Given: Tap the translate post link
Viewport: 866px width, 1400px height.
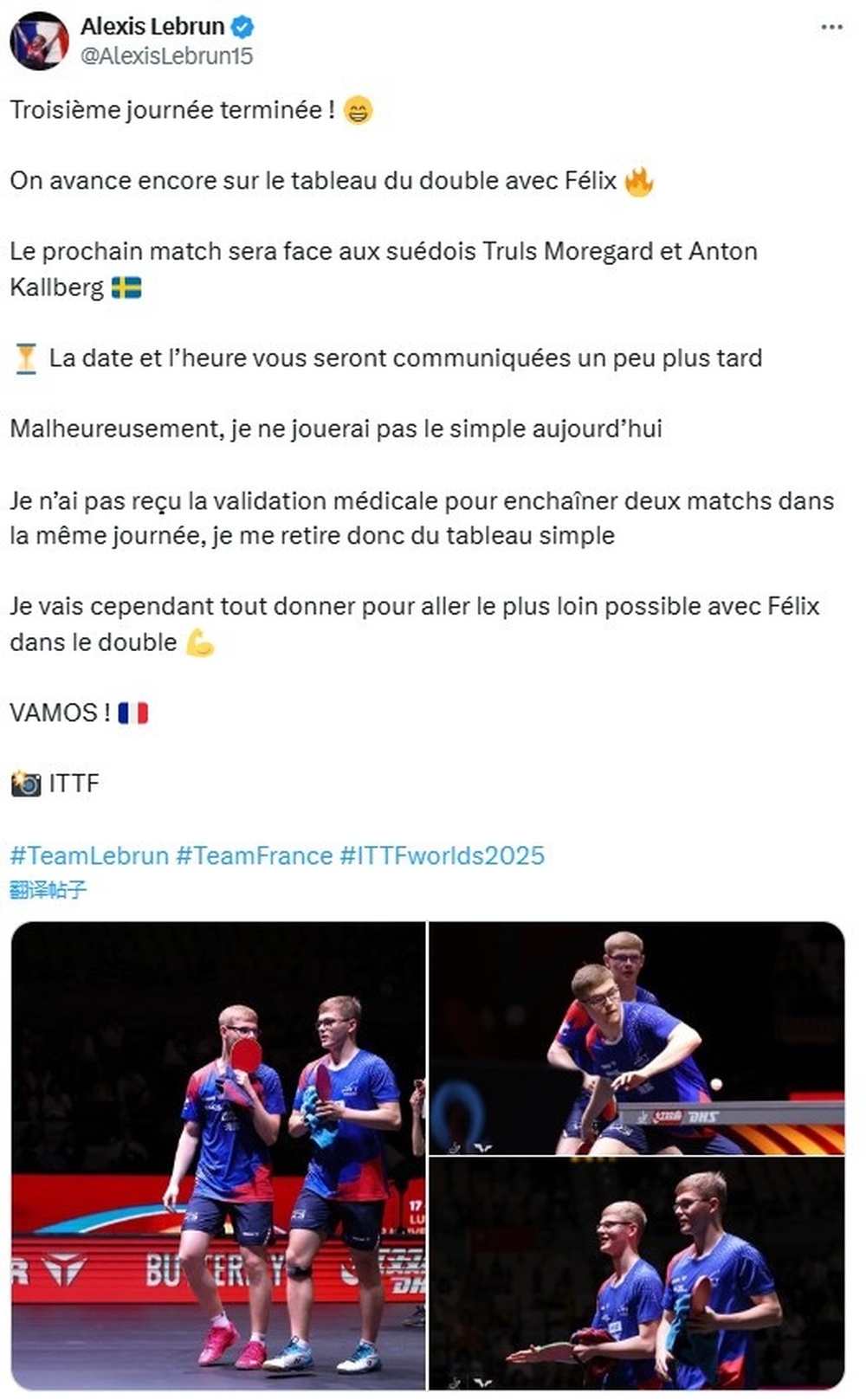Looking at the screenshot, I should coord(48,889).
